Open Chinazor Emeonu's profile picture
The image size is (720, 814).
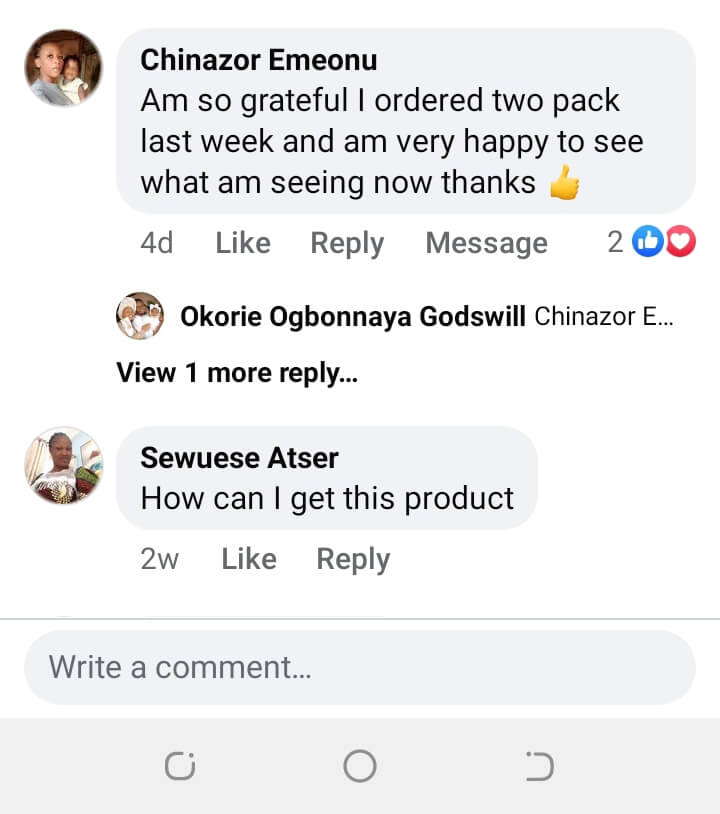pos(63,68)
